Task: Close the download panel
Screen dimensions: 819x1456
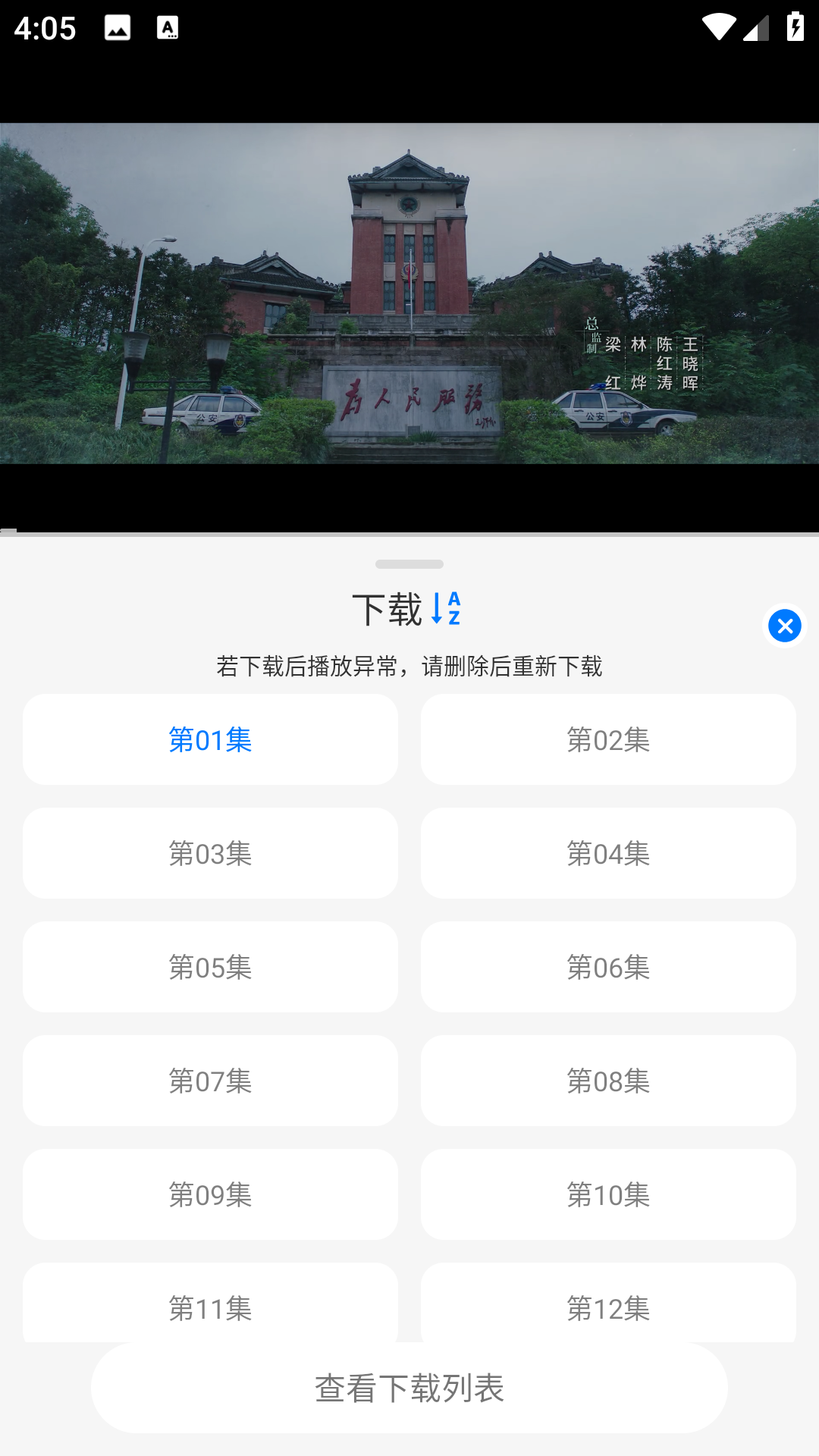Action: [x=784, y=626]
